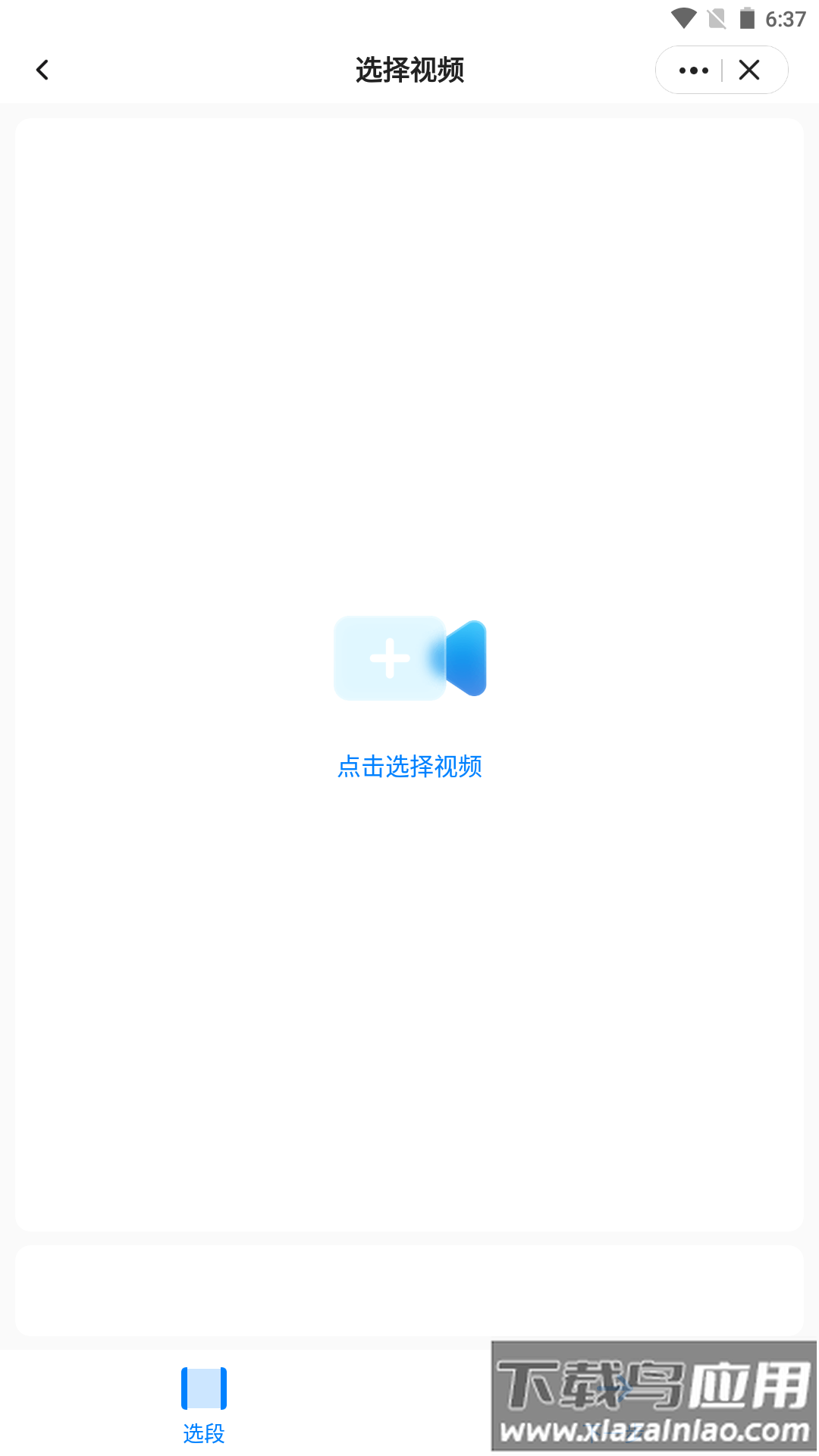The height and width of the screenshot is (1456, 819).
Task: Open the three-dot more options menu
Action: [693, 71]
